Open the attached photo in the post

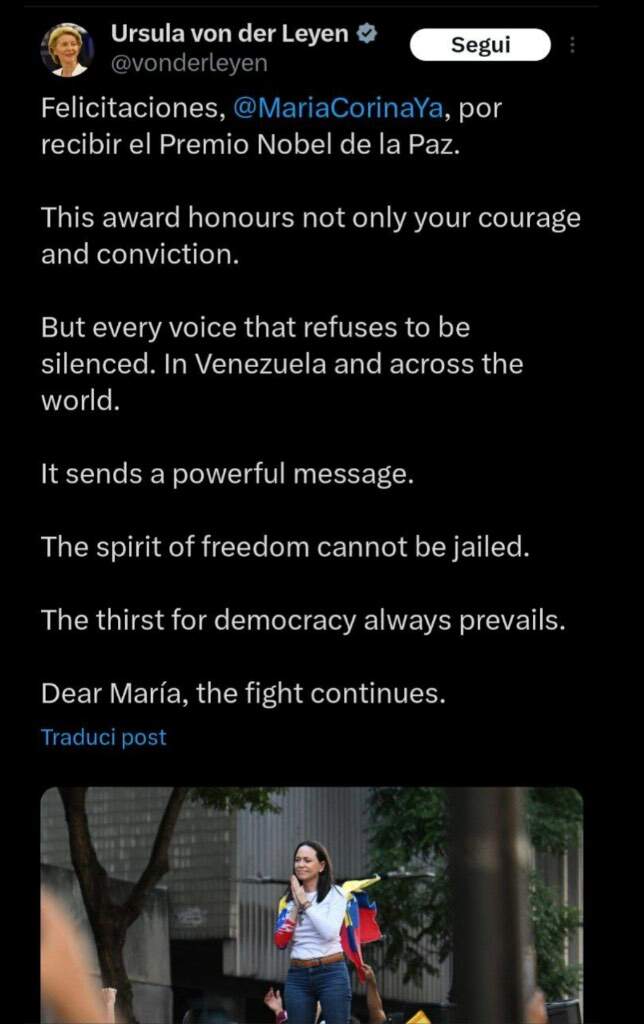tap(311, 905)
